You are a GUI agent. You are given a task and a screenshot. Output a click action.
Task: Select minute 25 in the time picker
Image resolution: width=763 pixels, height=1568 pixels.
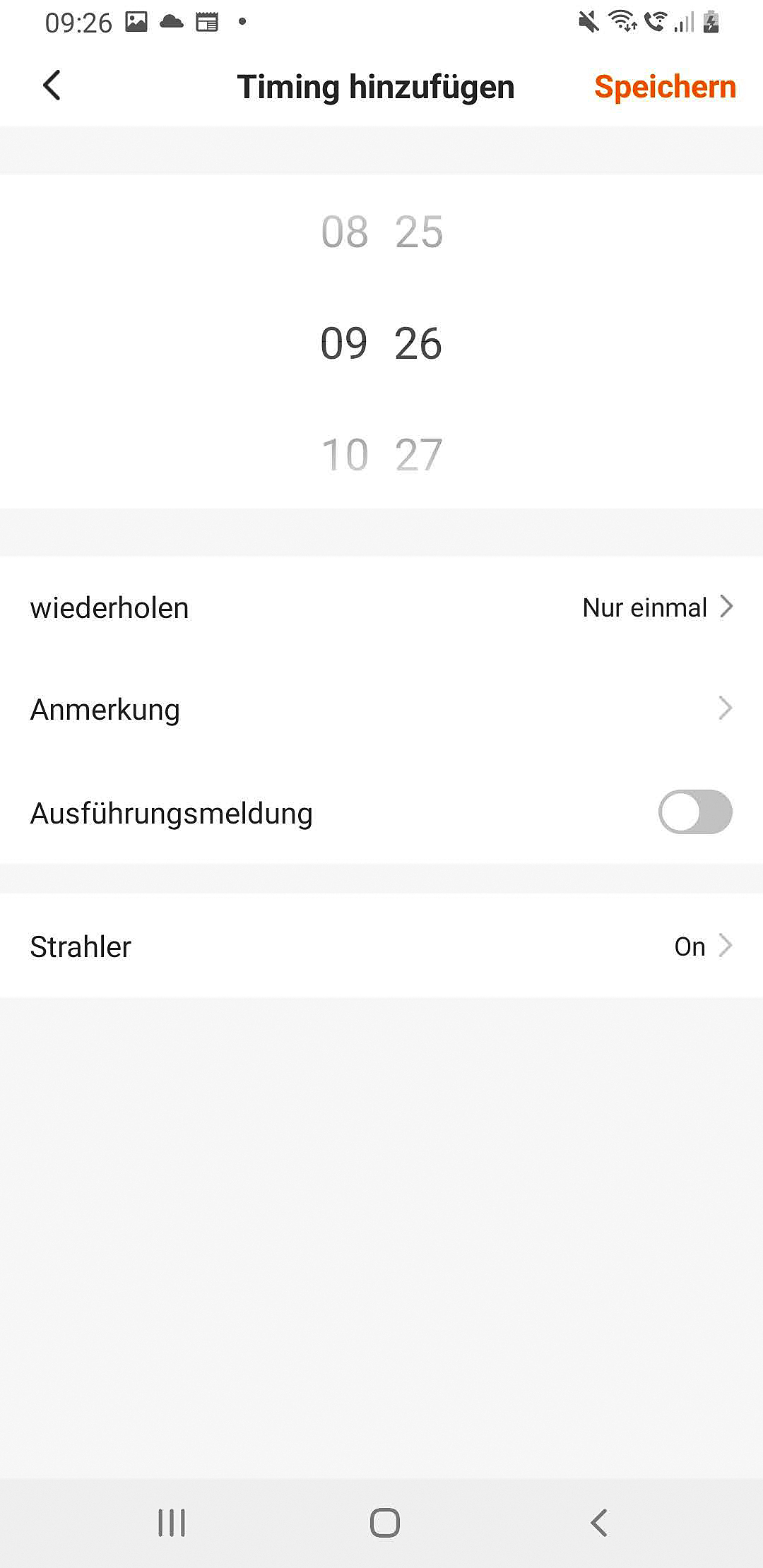pyautogui.click(x=419, y=232)
